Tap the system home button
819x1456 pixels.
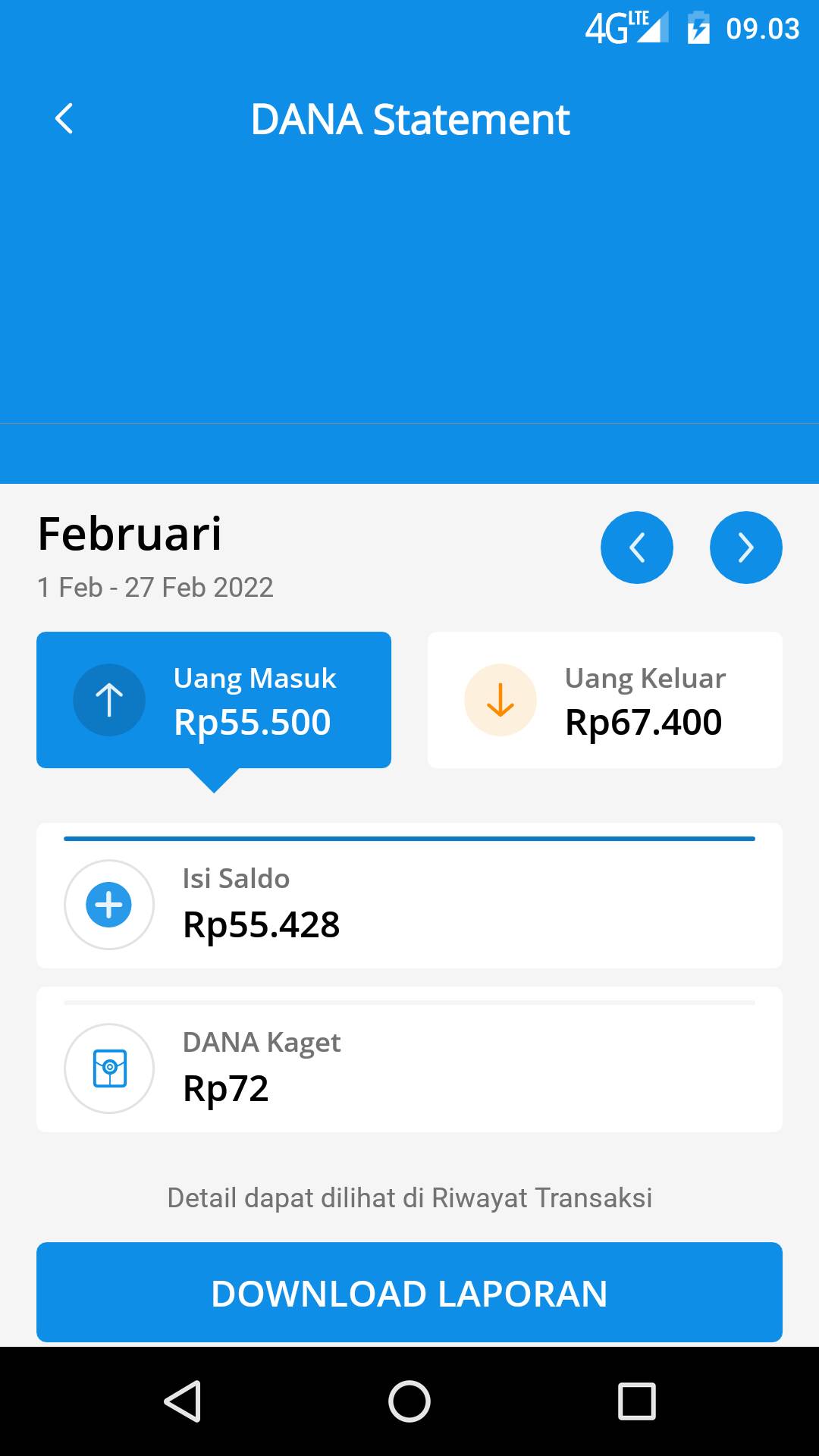[x=409, y=1401]
